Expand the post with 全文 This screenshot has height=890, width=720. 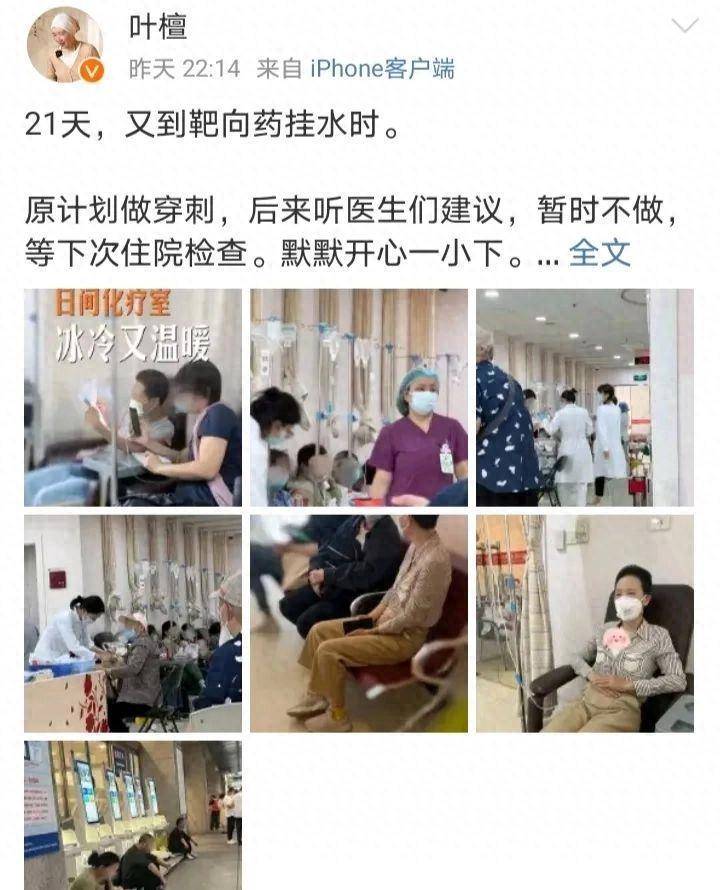[x=600, y=252]
